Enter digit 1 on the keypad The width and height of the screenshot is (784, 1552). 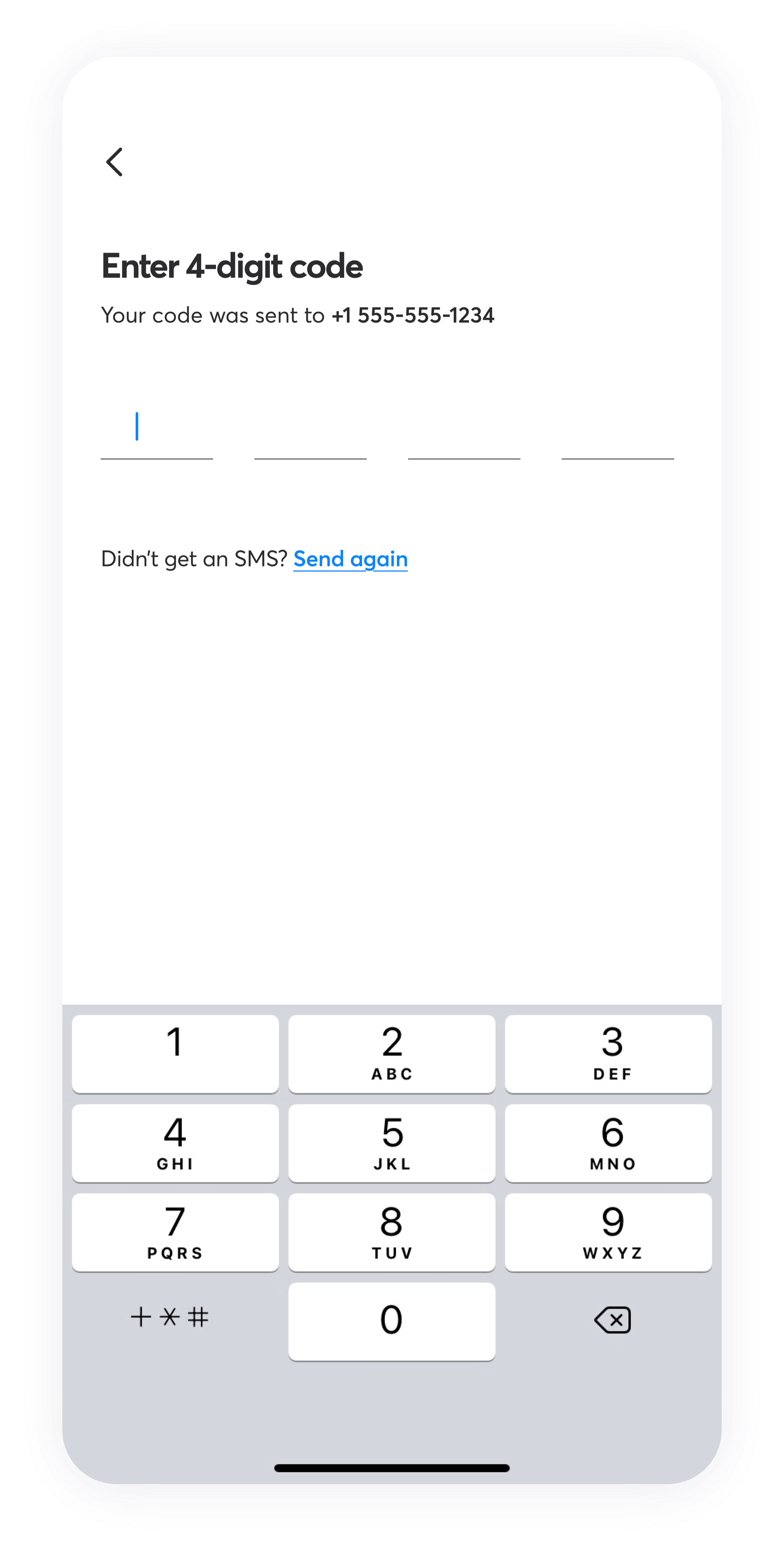tap(175, 1053)
